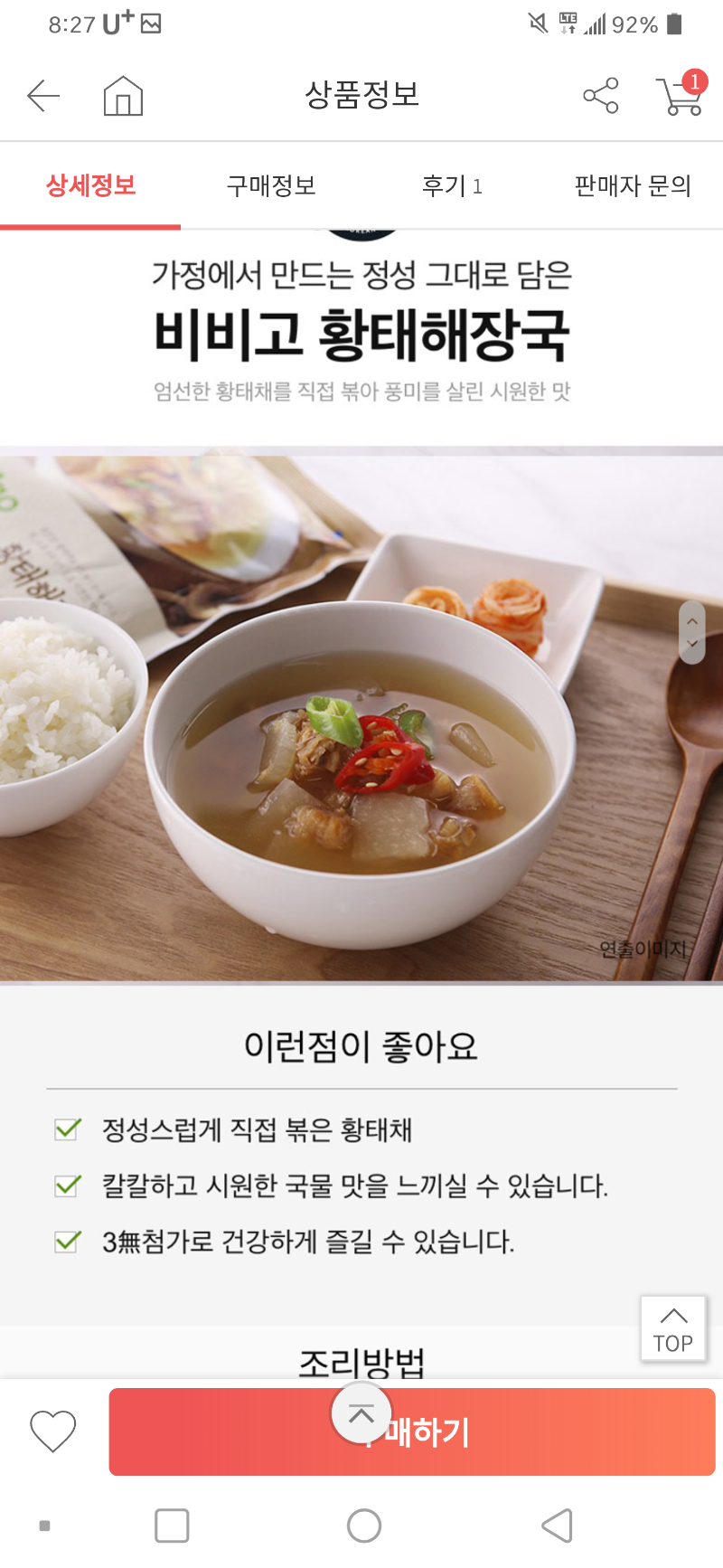
Task: Go back using the top-left arrow
Action: 42,95
